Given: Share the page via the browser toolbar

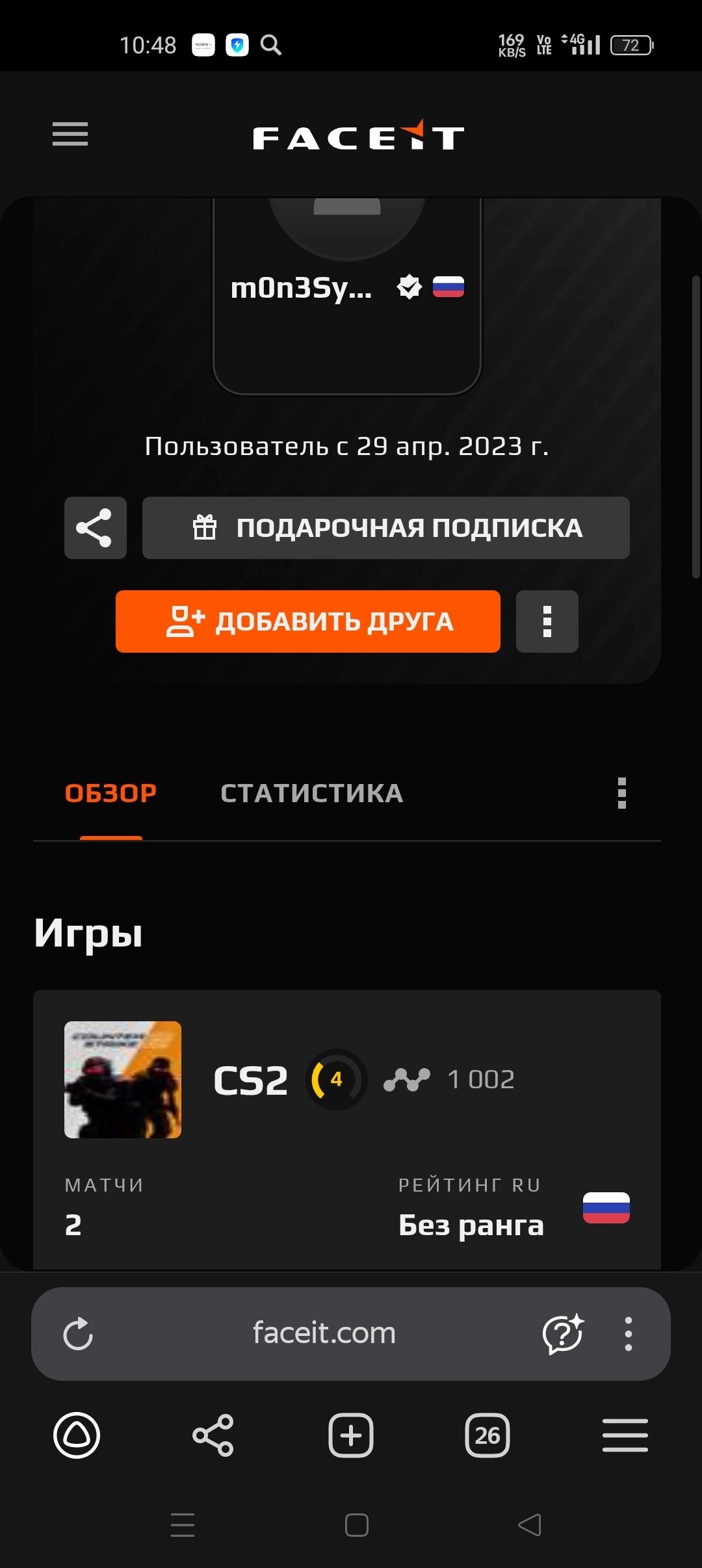Looking at the screenshot, I should click(x=213, y=1435).
